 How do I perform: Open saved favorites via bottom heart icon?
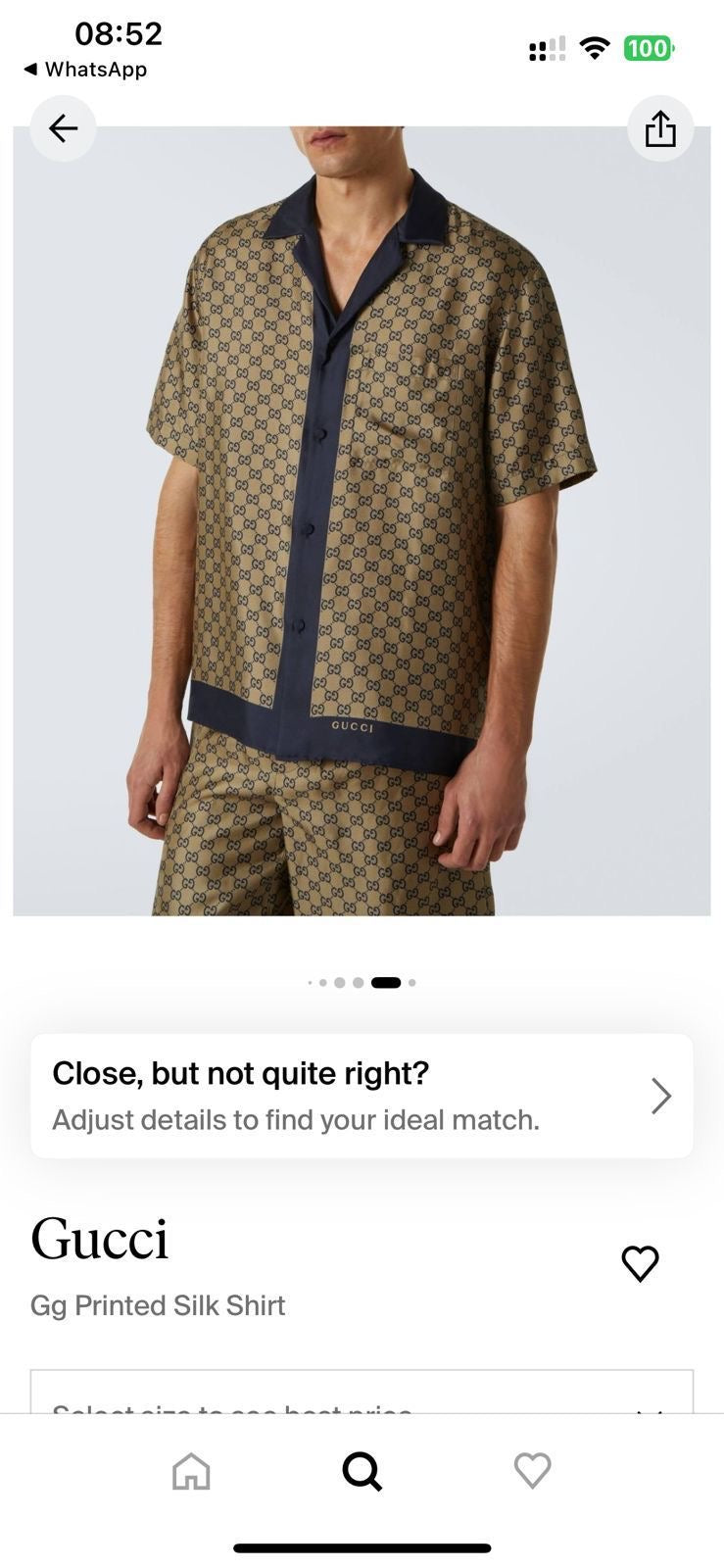coord(532,1470)
